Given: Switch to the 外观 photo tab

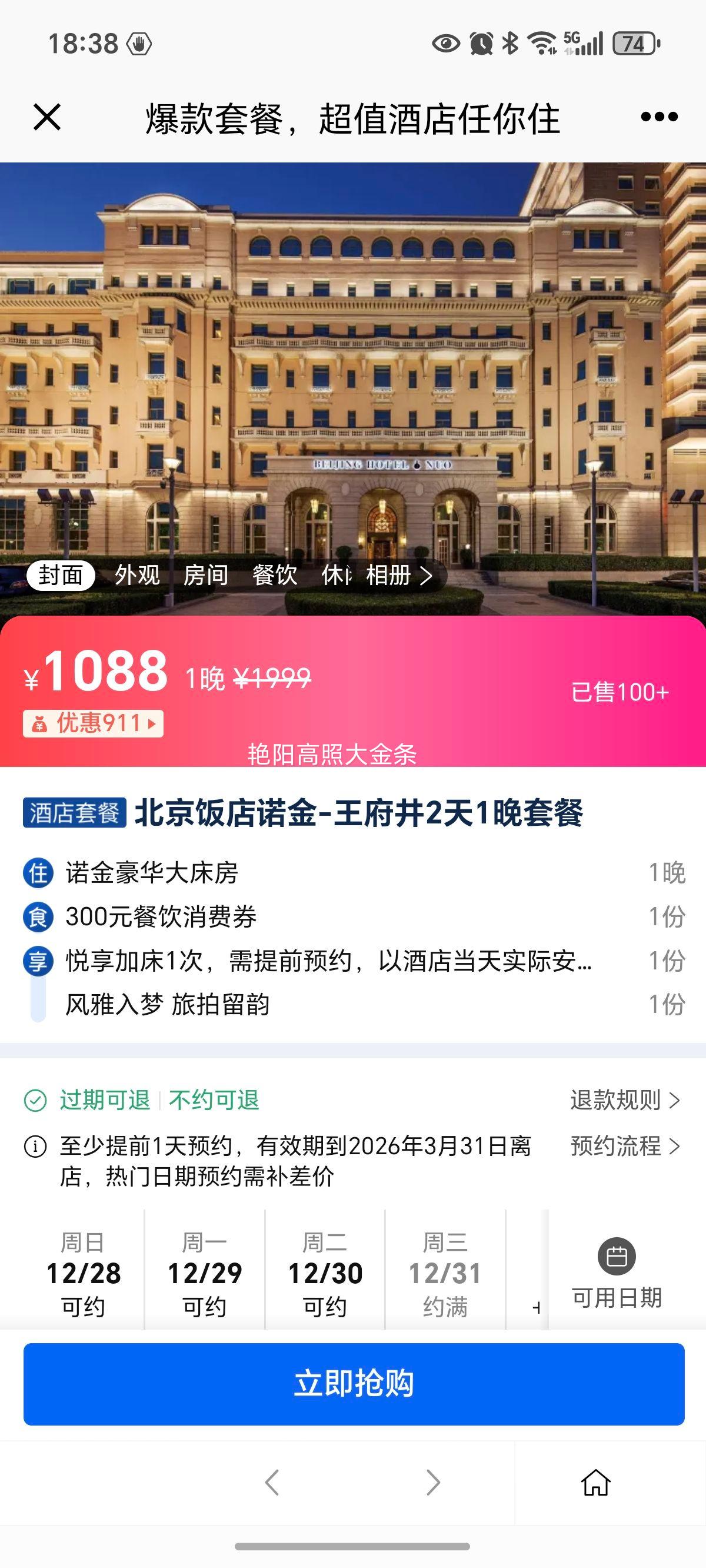Looking at the screenshot, I should pos(138,576).
